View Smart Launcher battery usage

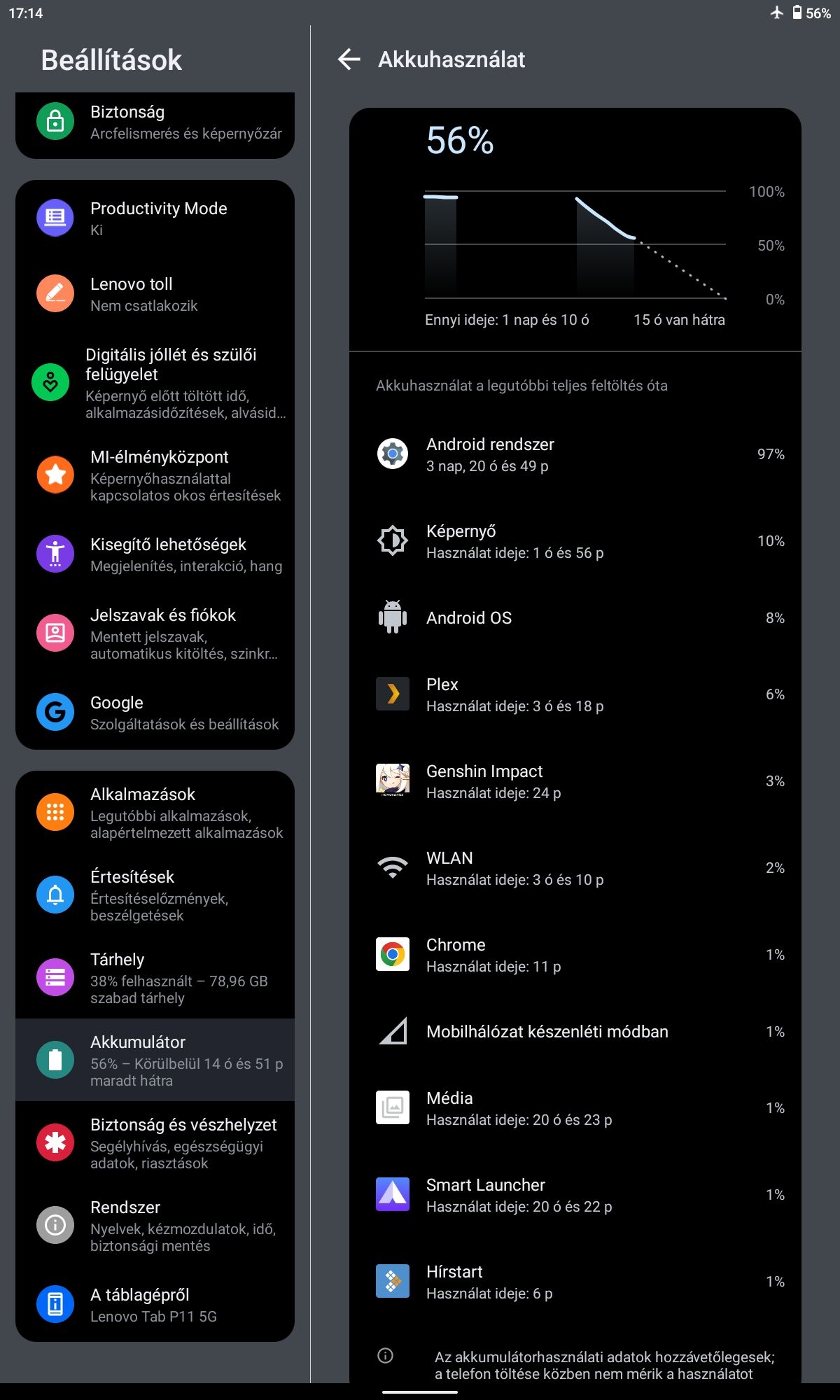point(575,1195)
